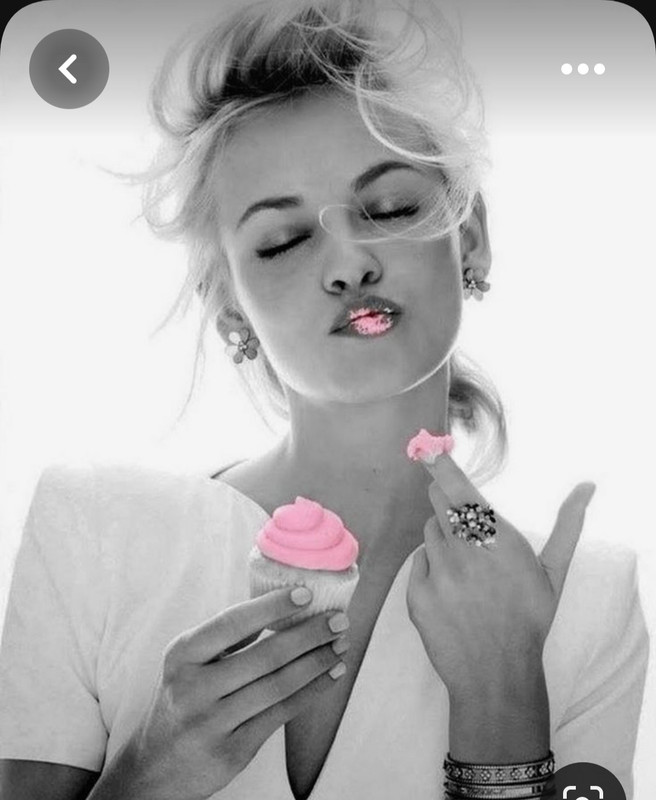Go back using the arrow button

(x=69, y=69)
